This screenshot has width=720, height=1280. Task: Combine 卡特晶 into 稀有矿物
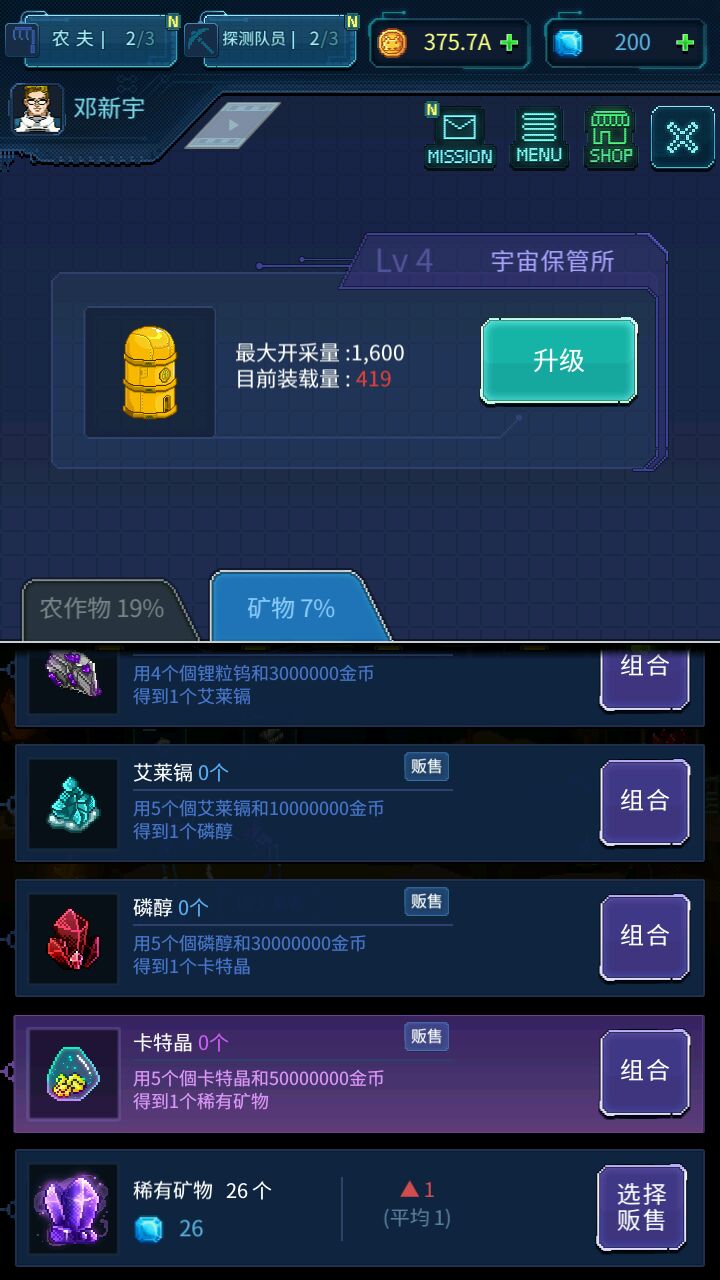(x=644, y=1071)
